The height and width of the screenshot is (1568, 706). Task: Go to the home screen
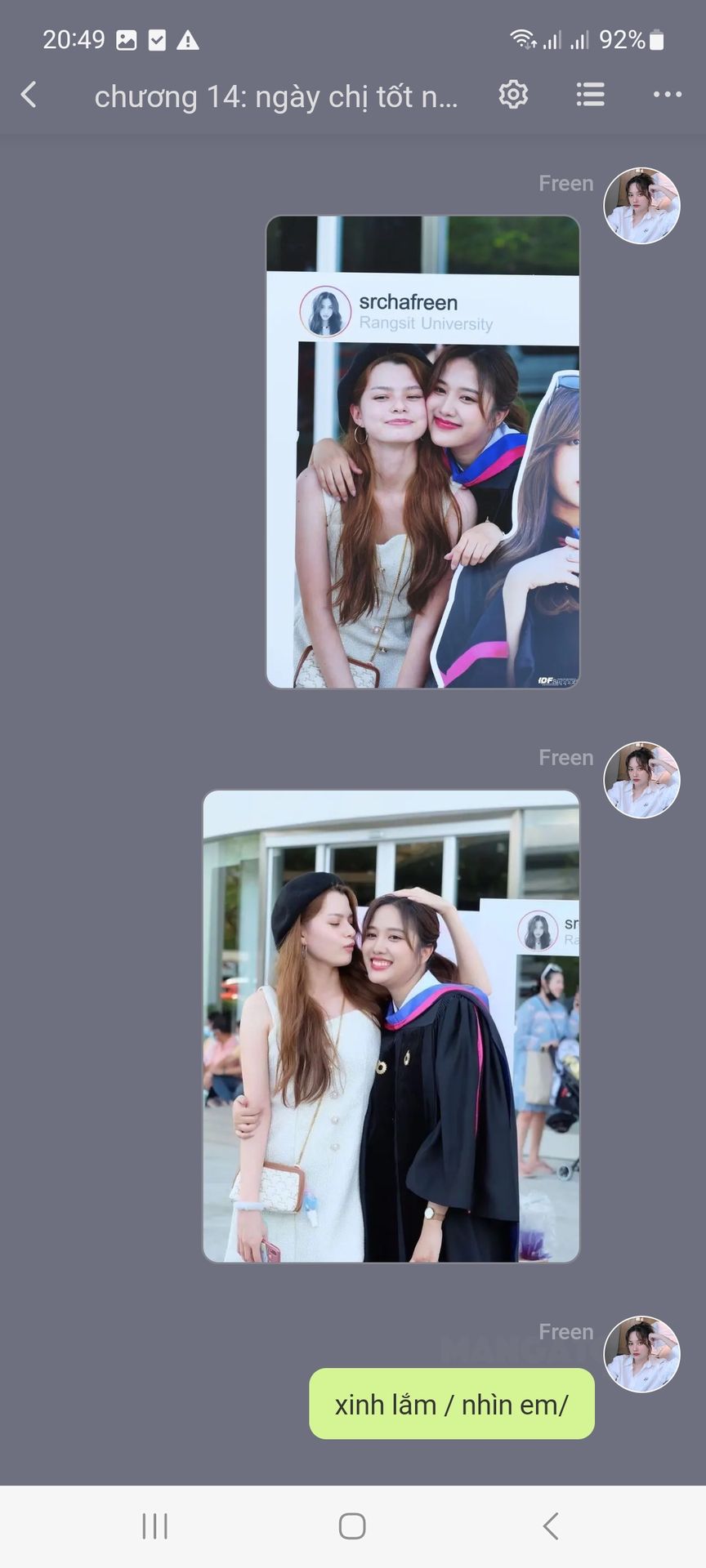click(352, 1526)
